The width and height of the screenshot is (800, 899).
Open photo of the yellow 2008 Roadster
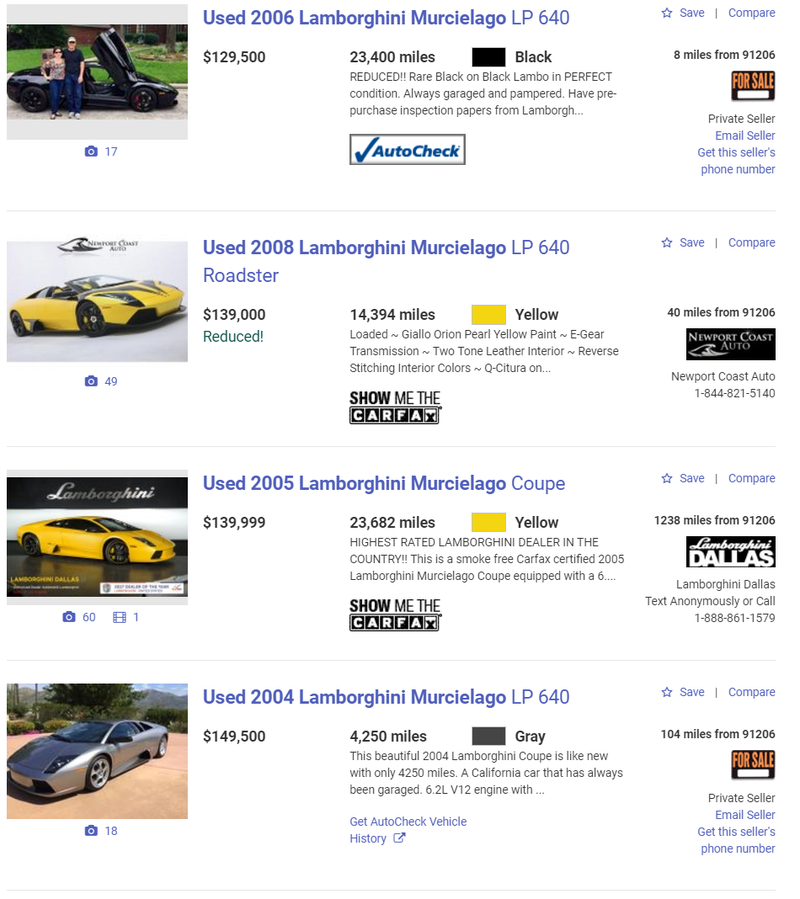(97, 301)
